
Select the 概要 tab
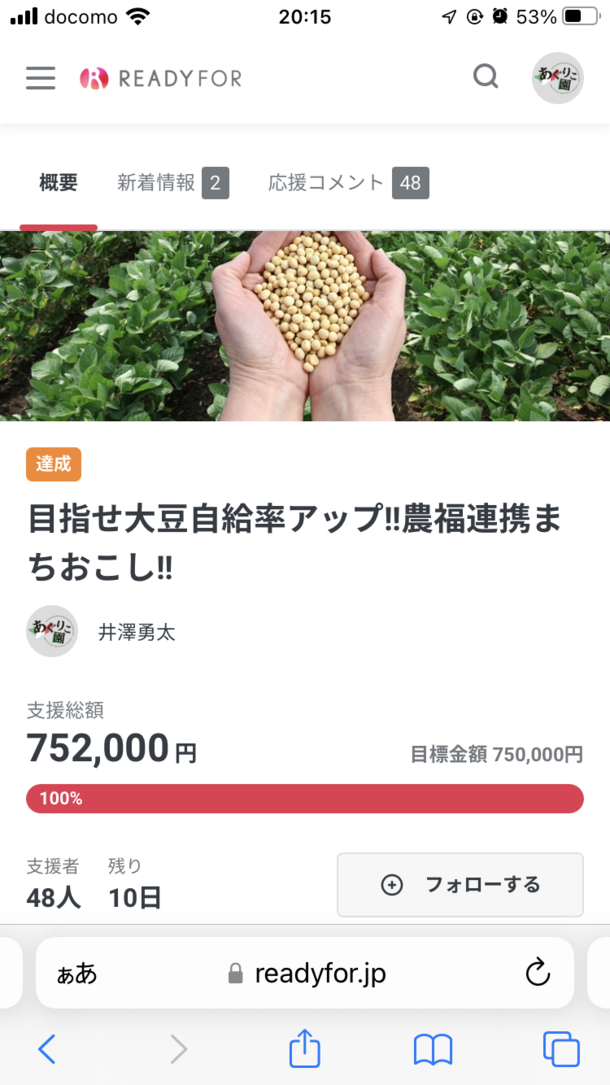(58, 183)
